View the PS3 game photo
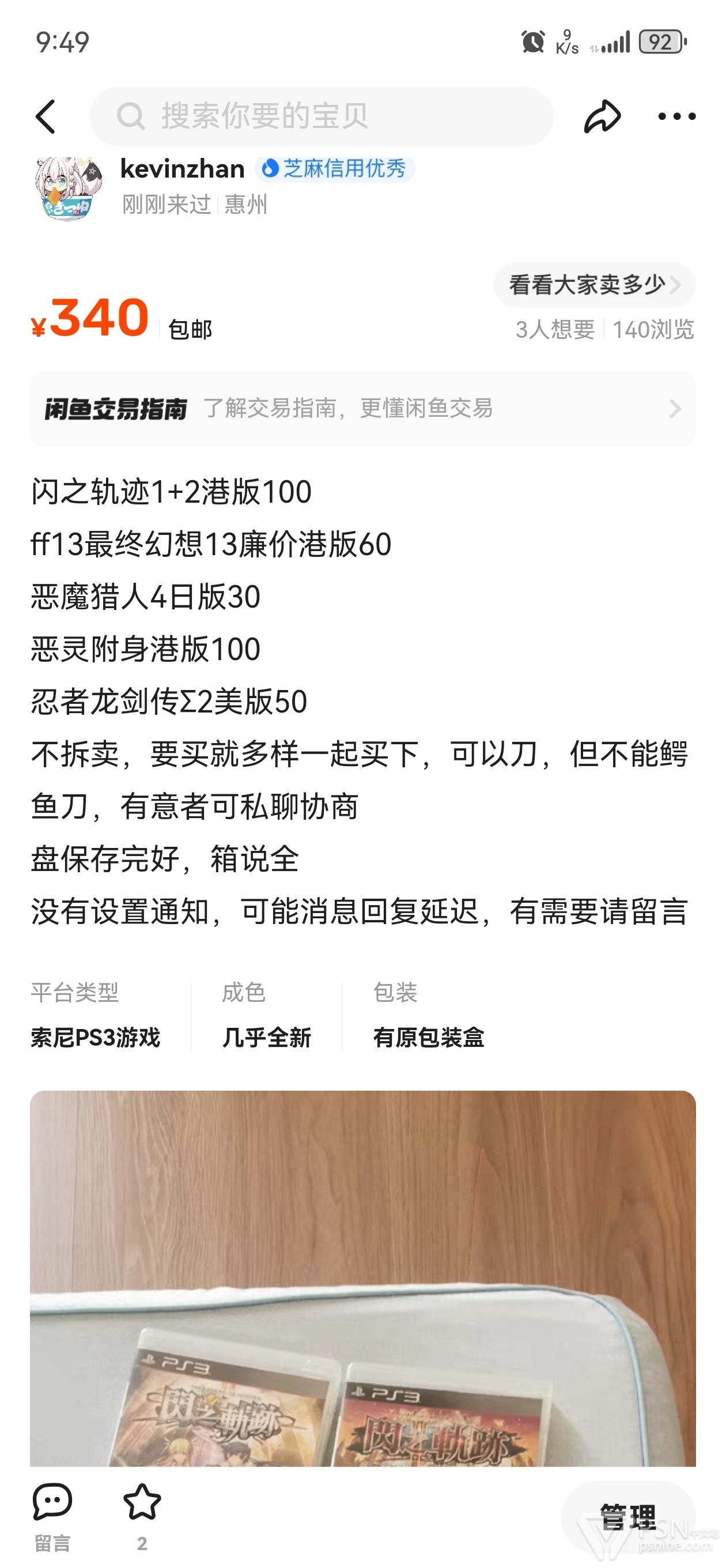Screen dimensions: 726x1568 [x=362, y=1278]
